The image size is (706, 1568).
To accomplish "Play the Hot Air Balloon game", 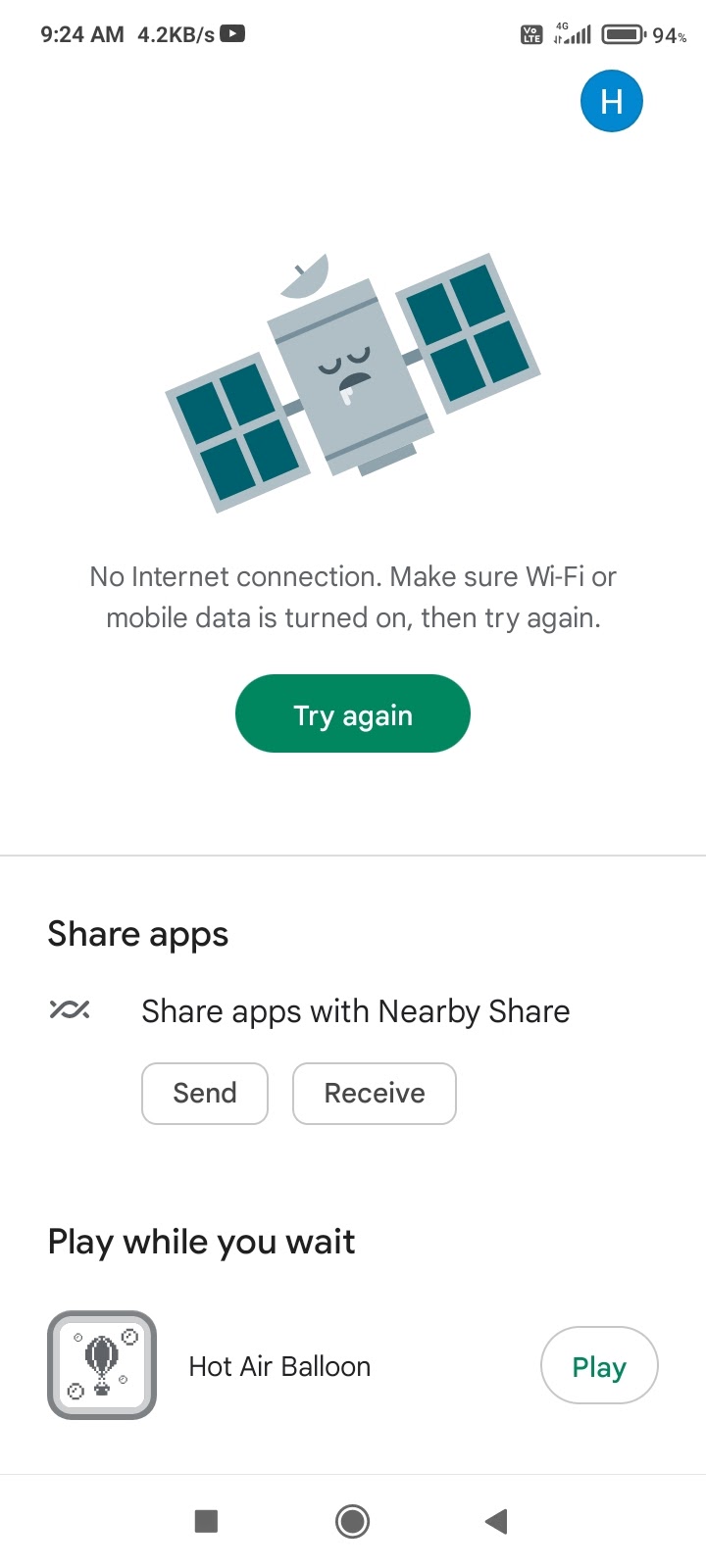I will tap(598, 1366).
